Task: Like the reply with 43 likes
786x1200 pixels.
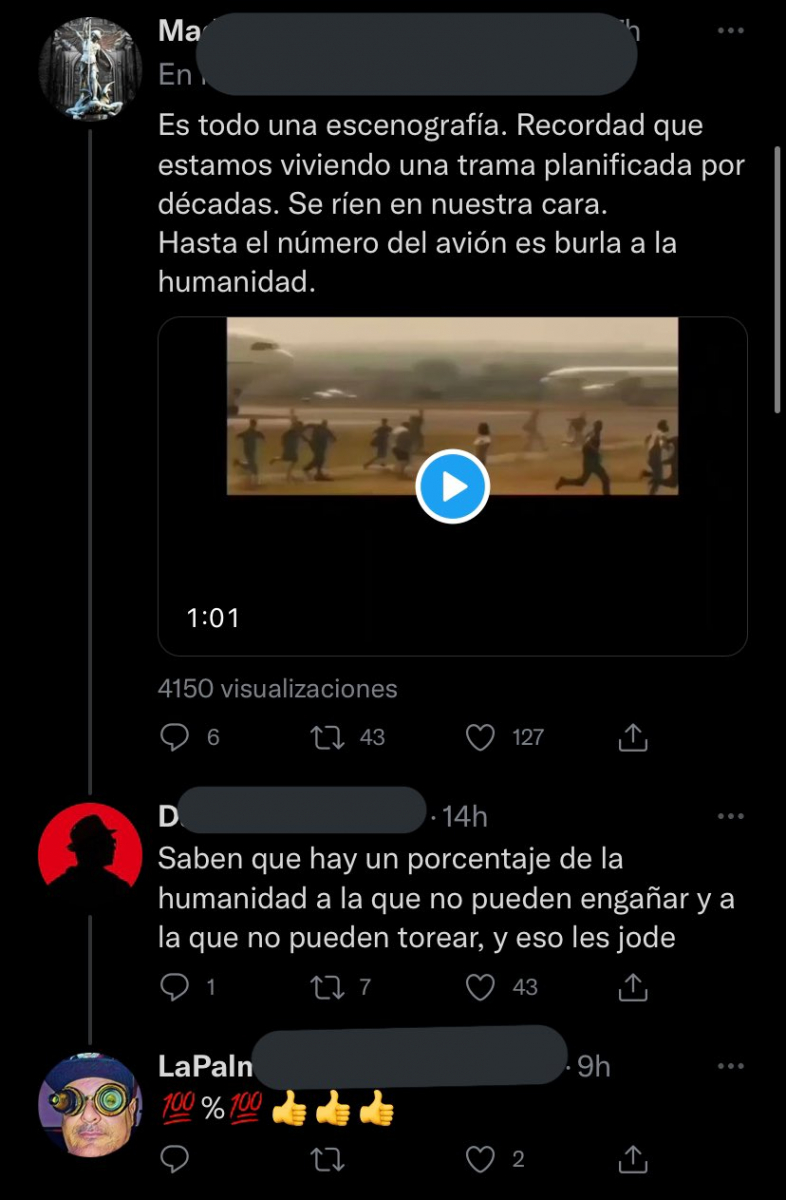Action: tap(481, 988)
